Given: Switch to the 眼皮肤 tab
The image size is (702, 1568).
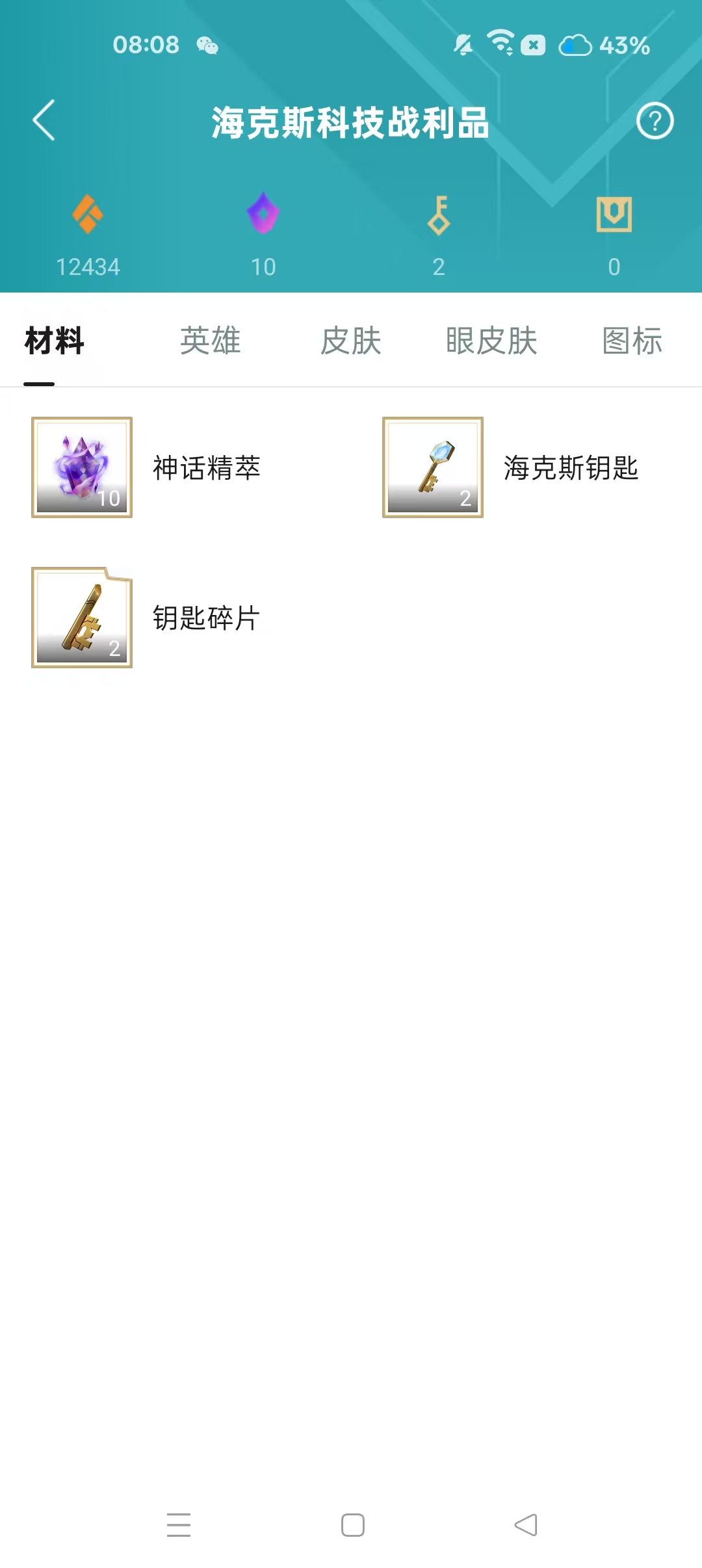Looking at the screenshot, I should coord(491,341).
